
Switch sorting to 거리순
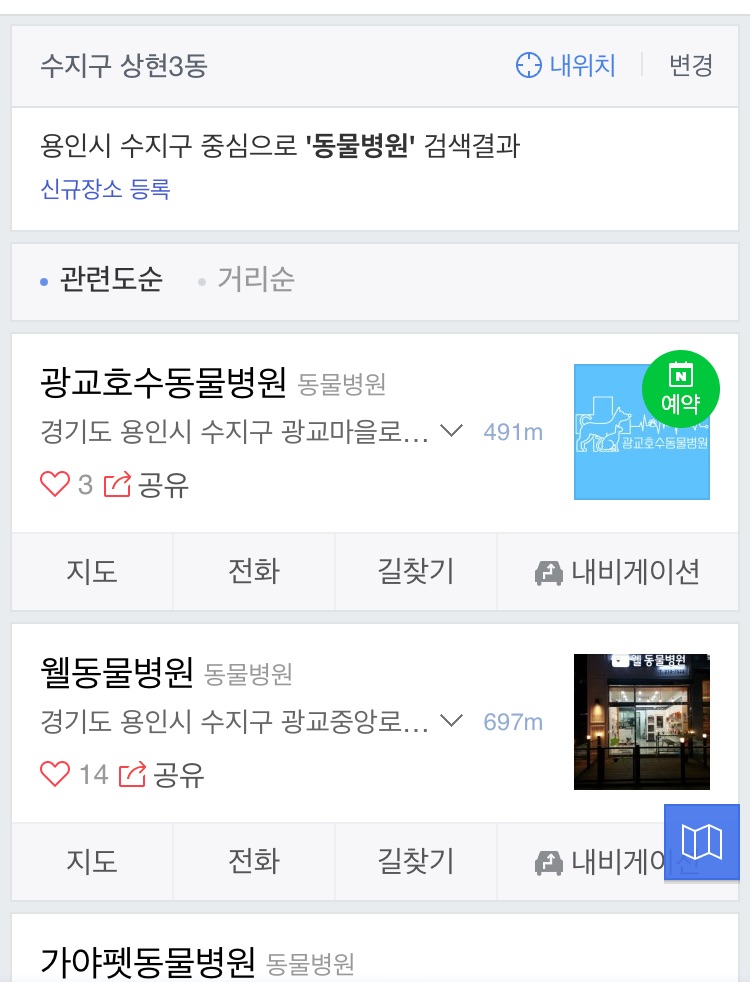pyautogui.click(x=255, y=279)
